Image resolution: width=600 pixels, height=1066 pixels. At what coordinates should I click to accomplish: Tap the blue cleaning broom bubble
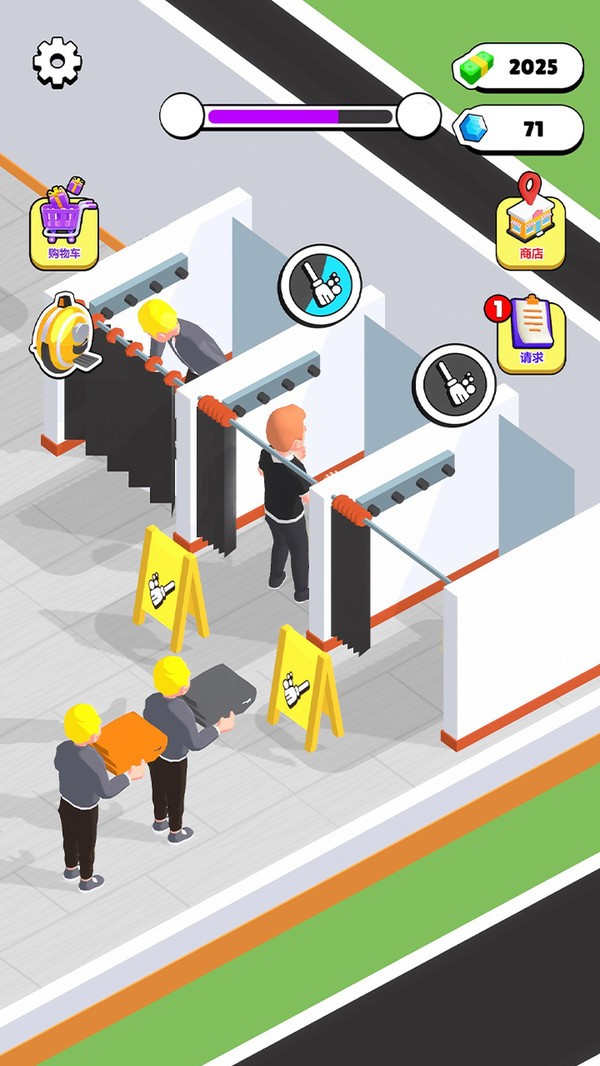tap(319, 286)
